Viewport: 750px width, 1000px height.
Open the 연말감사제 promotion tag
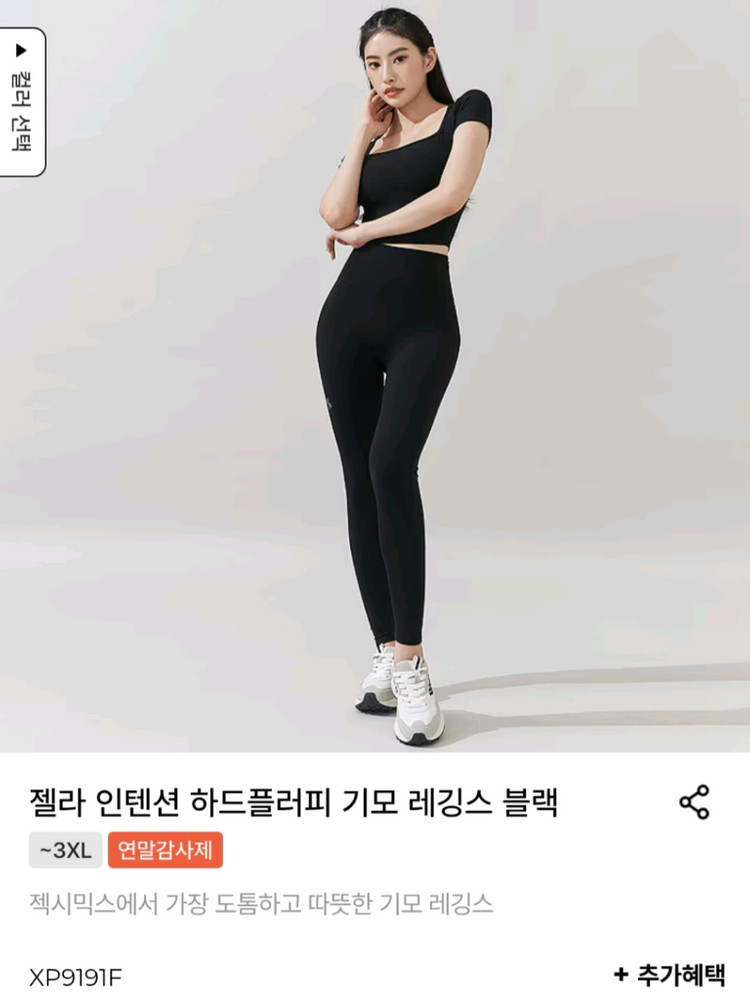coord(165,850)
